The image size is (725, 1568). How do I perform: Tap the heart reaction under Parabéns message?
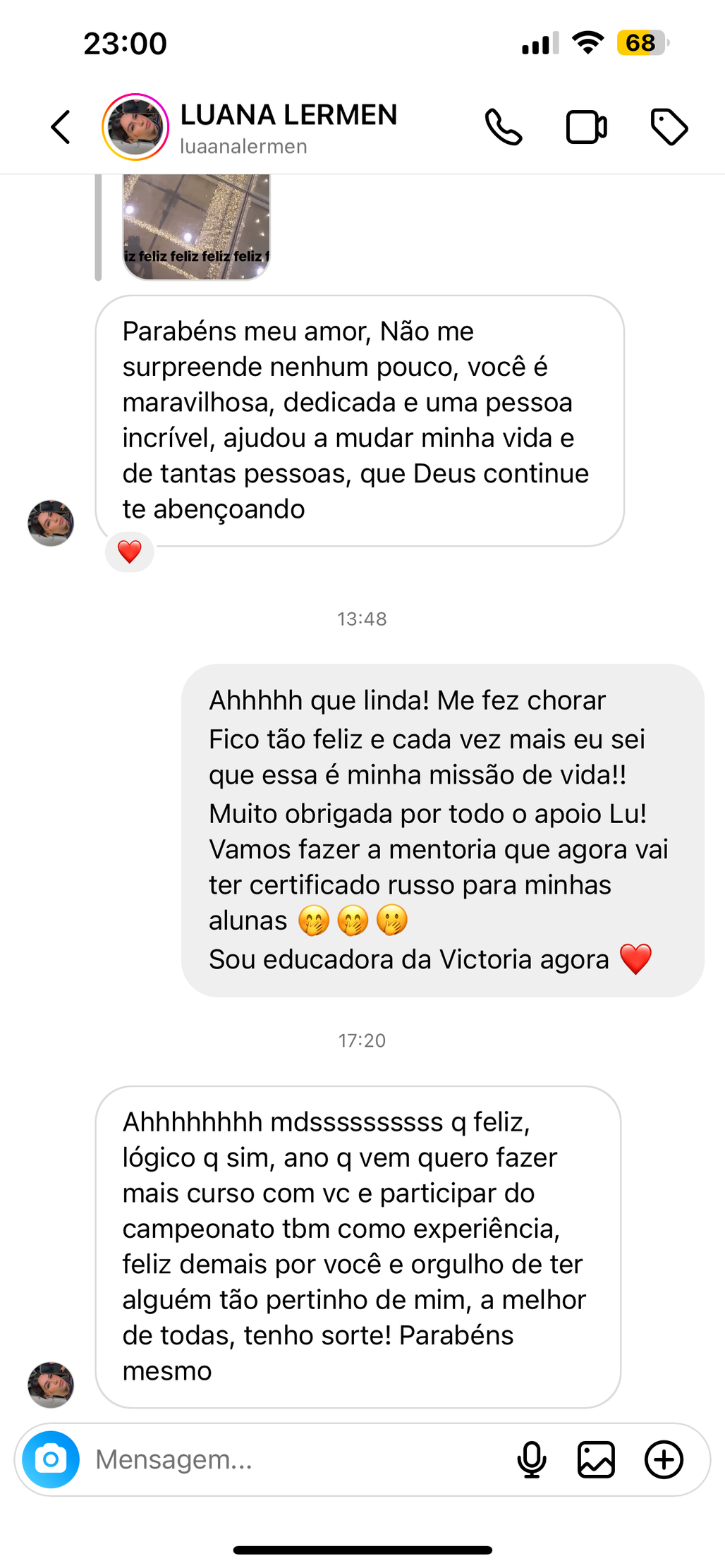[129, 552]
